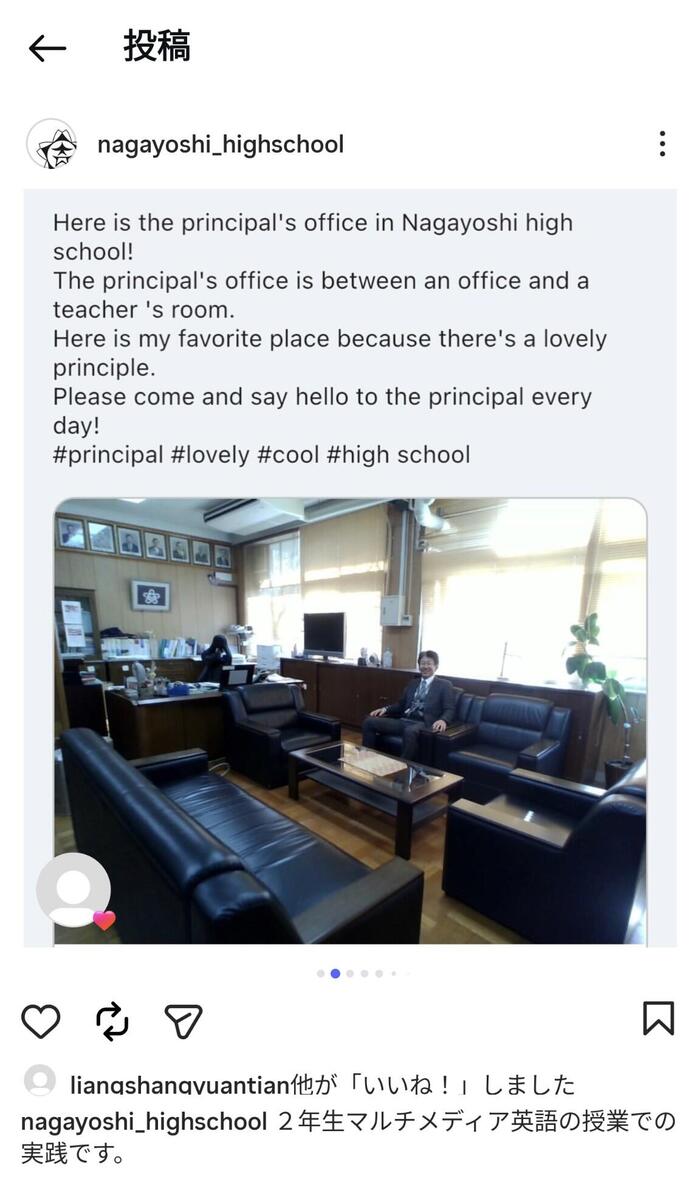Viewport: 700px width, 1190px height.
Task: Open the post's three-dot overflow menu
Action: click(662, 144)
